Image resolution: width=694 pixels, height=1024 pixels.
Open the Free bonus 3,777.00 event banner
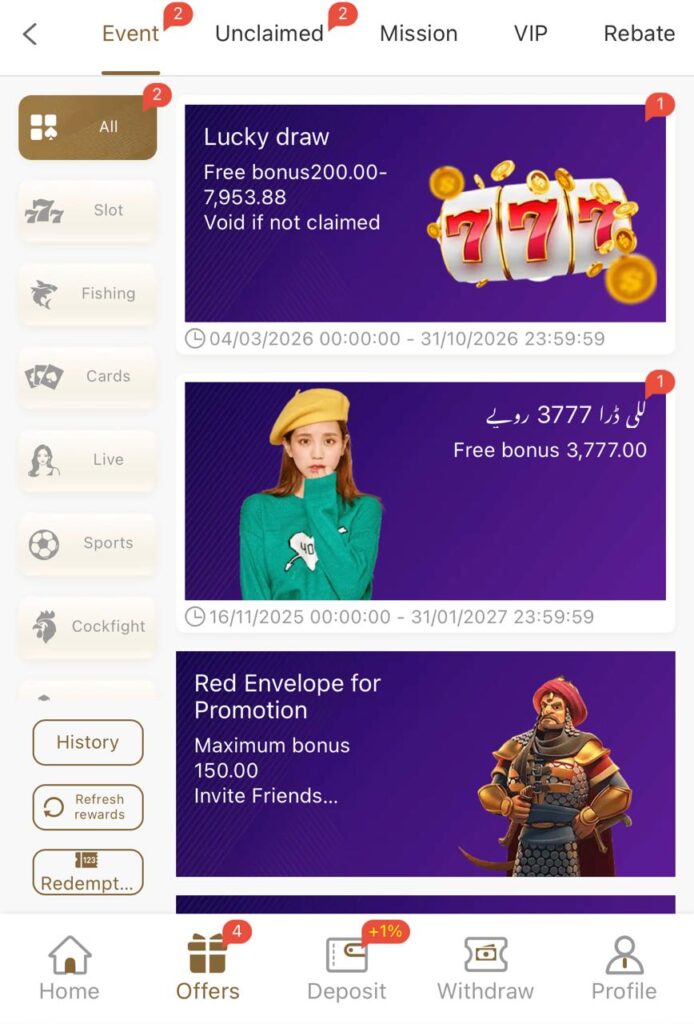425,490
